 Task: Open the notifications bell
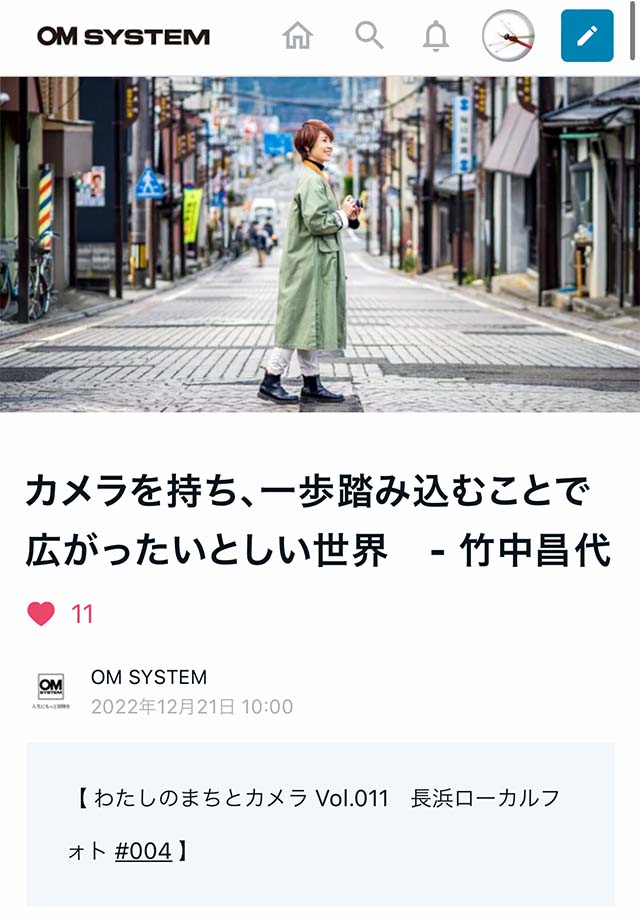435,36
